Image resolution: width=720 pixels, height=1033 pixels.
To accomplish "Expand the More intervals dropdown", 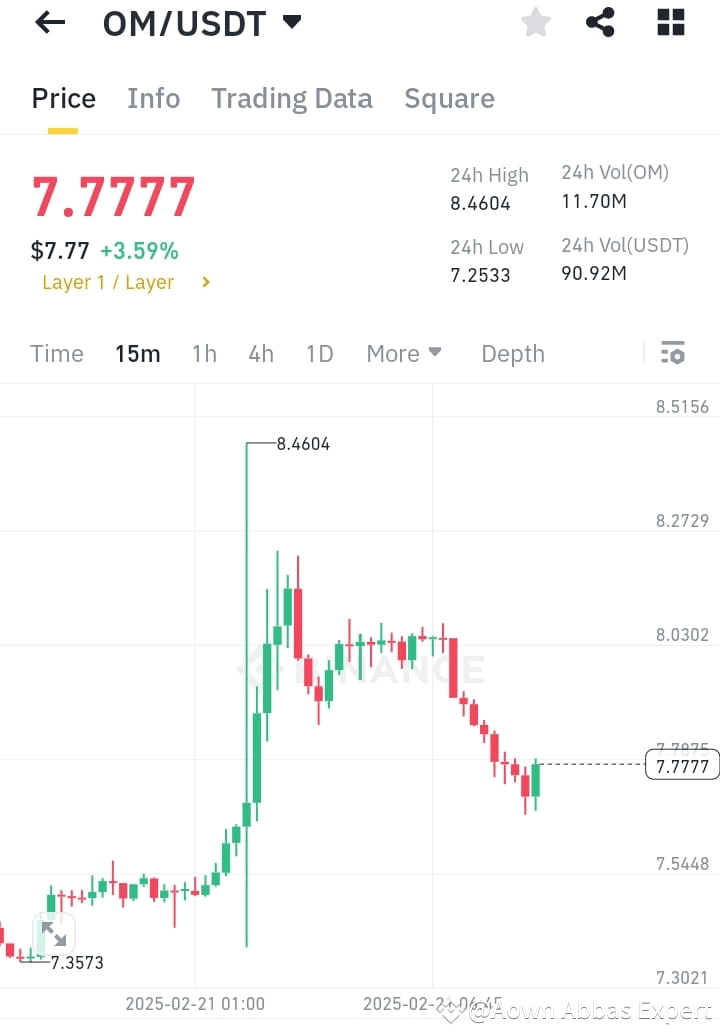I will (404, 353).
